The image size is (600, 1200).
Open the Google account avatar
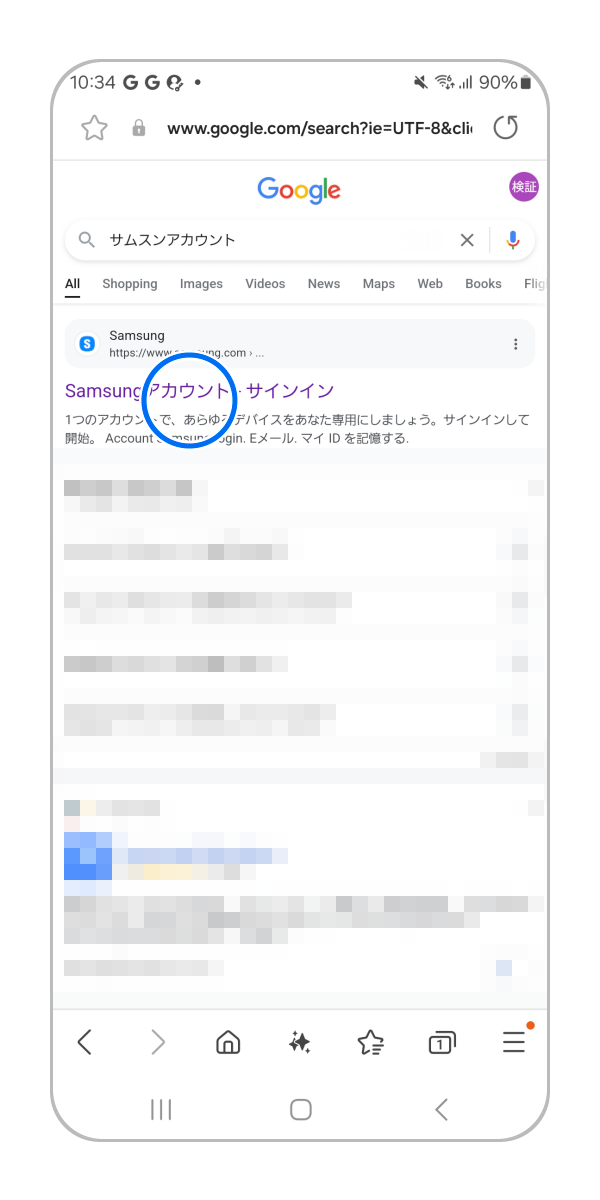(x=523, y=187)
